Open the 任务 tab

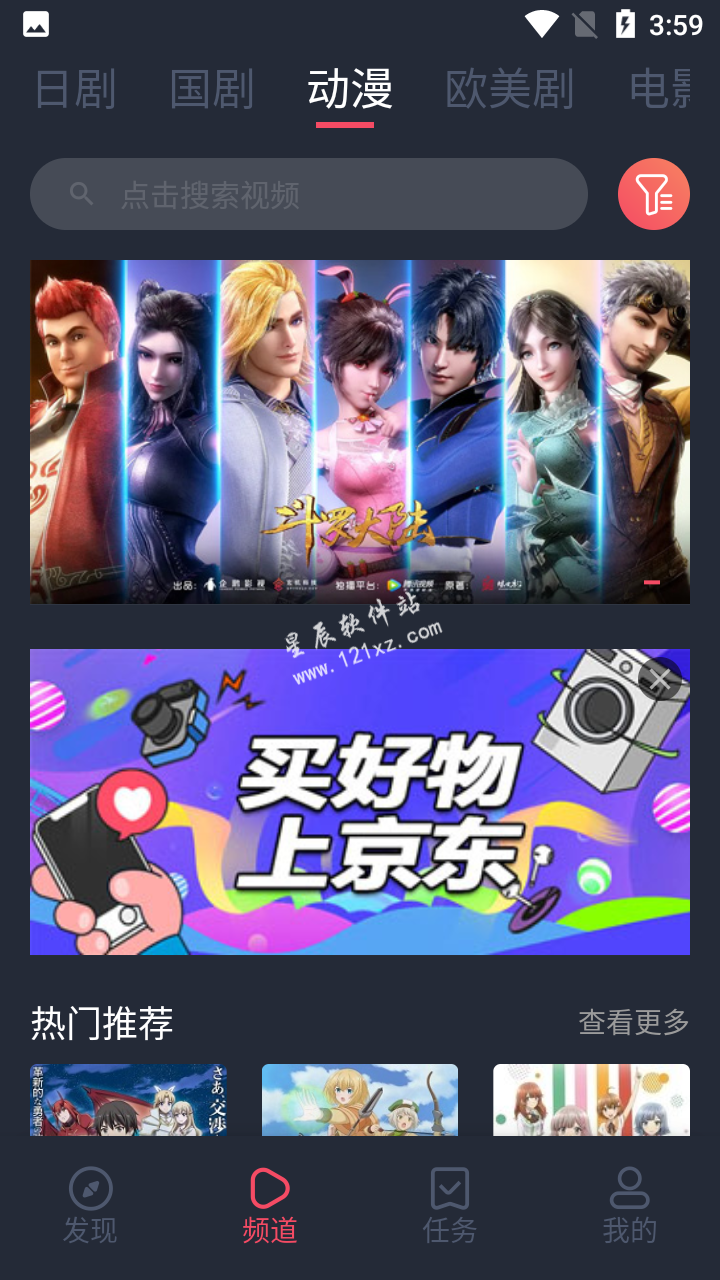point(450,1206)
